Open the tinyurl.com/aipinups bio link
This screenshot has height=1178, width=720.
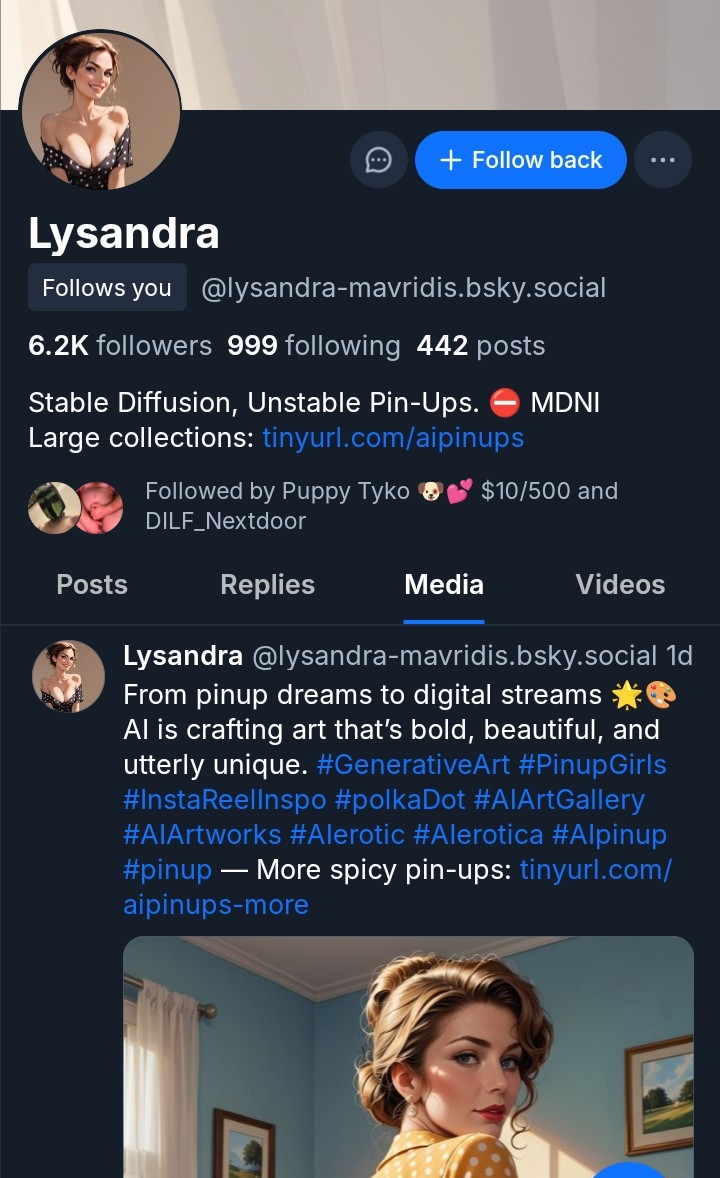[x=392, y=438]
